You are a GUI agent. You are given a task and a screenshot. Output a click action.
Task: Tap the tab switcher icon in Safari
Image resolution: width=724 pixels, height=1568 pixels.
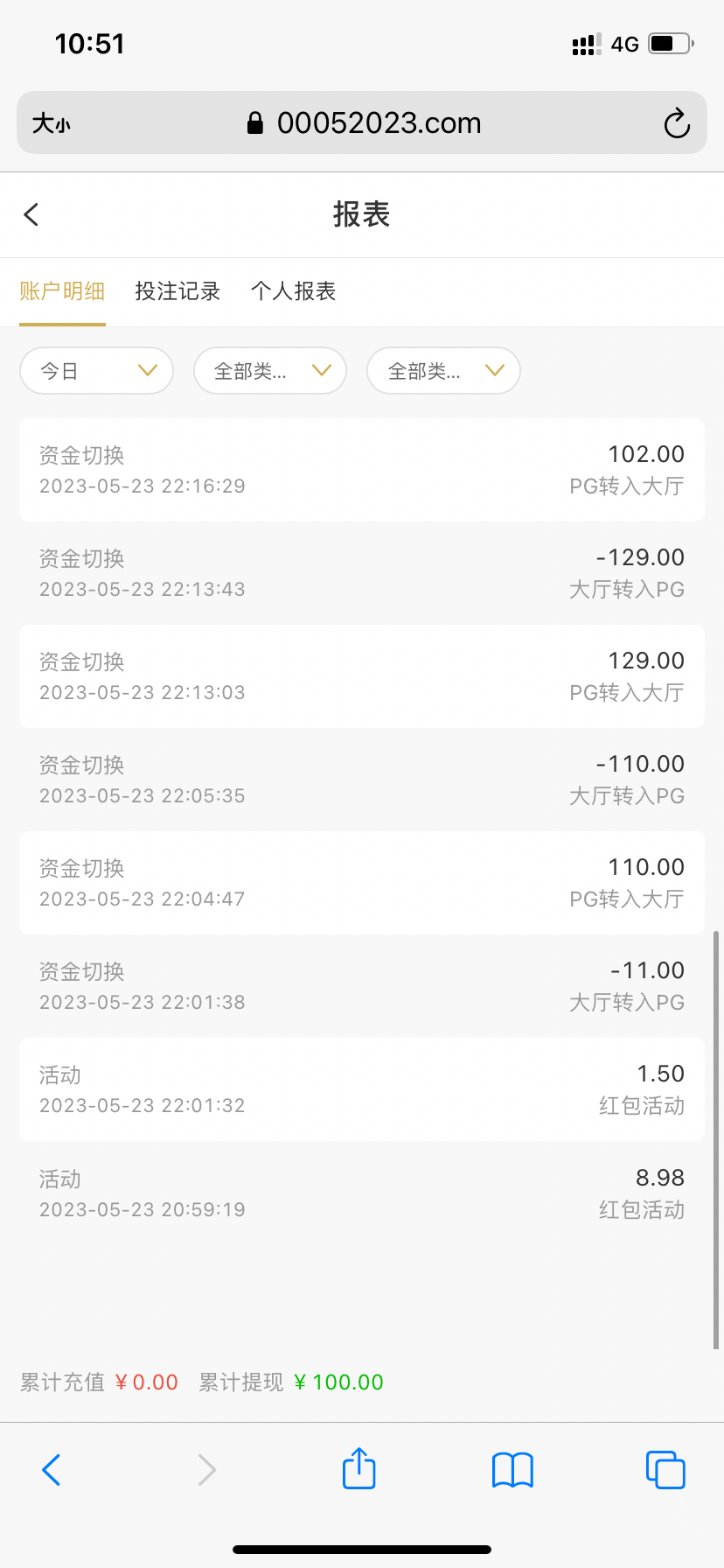(665, 1469)
